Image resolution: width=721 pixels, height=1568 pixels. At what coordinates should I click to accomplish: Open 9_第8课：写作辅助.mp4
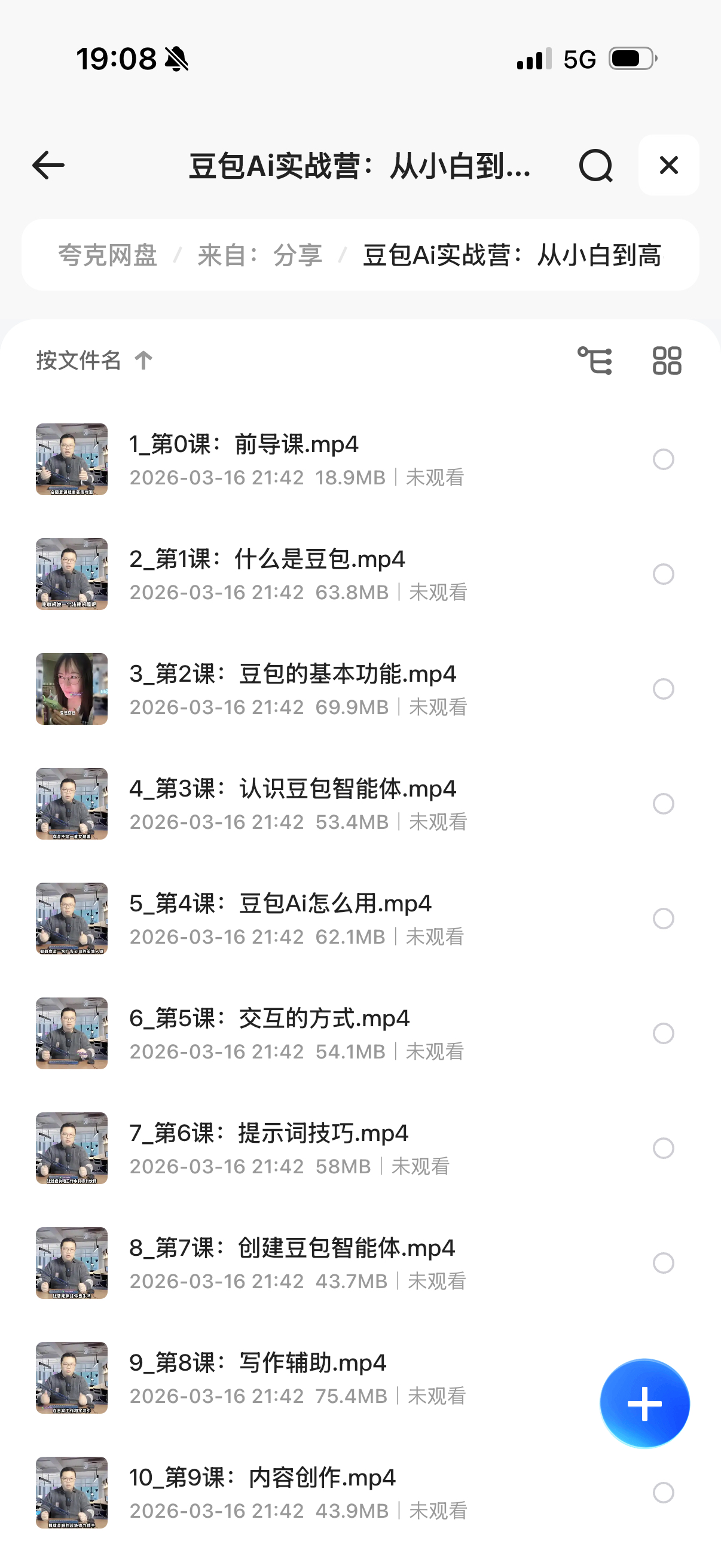point(257,1363)
